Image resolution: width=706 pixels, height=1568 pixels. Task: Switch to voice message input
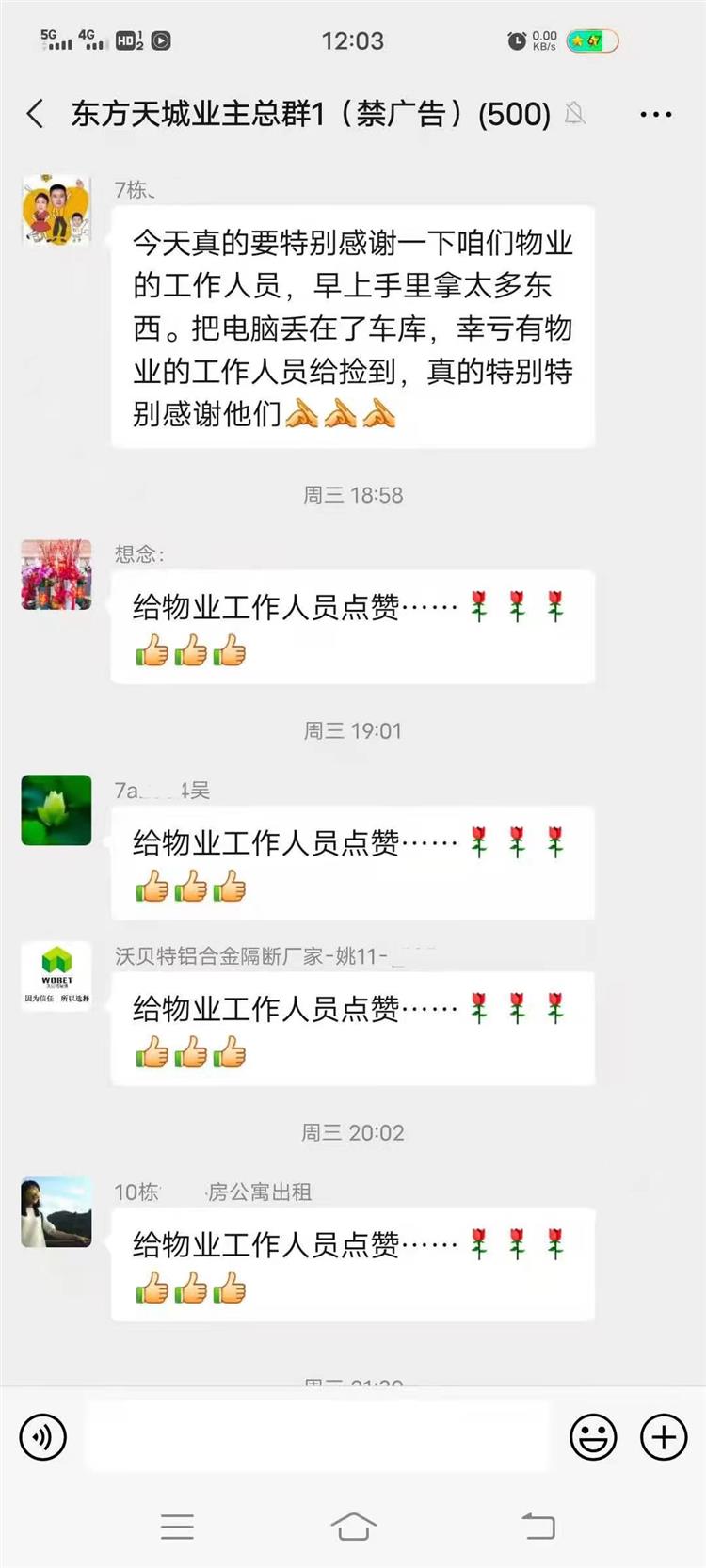click(43, 1437)
